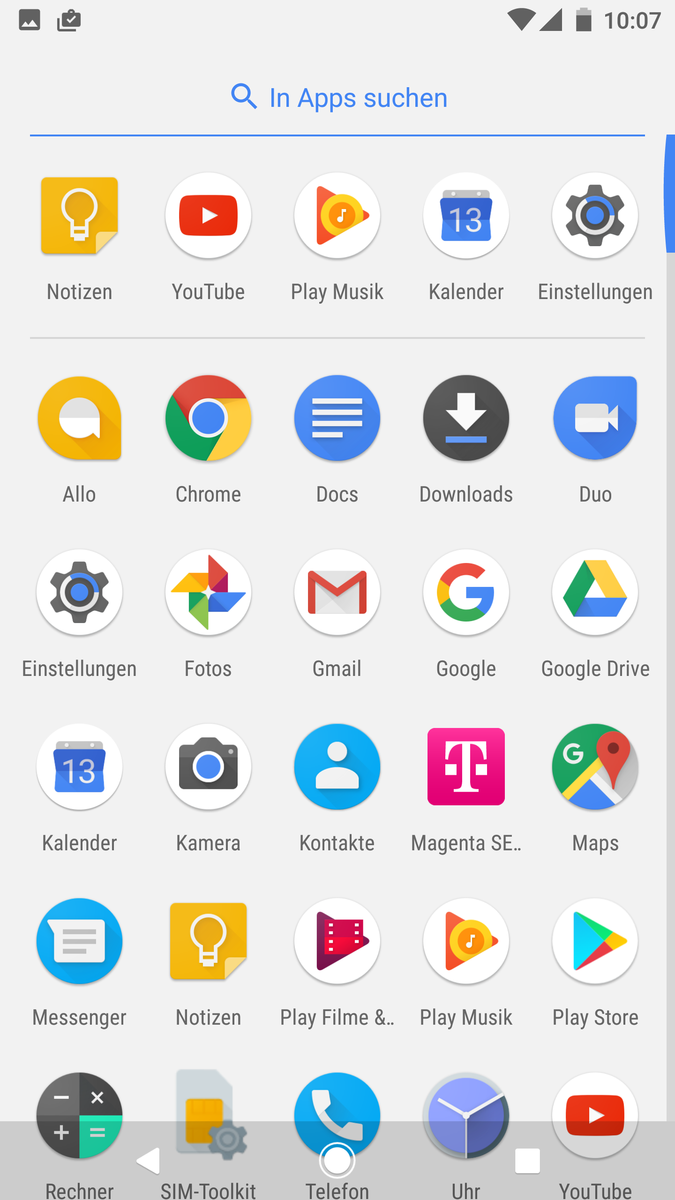Launch Duo video calling

pos(595,418)
